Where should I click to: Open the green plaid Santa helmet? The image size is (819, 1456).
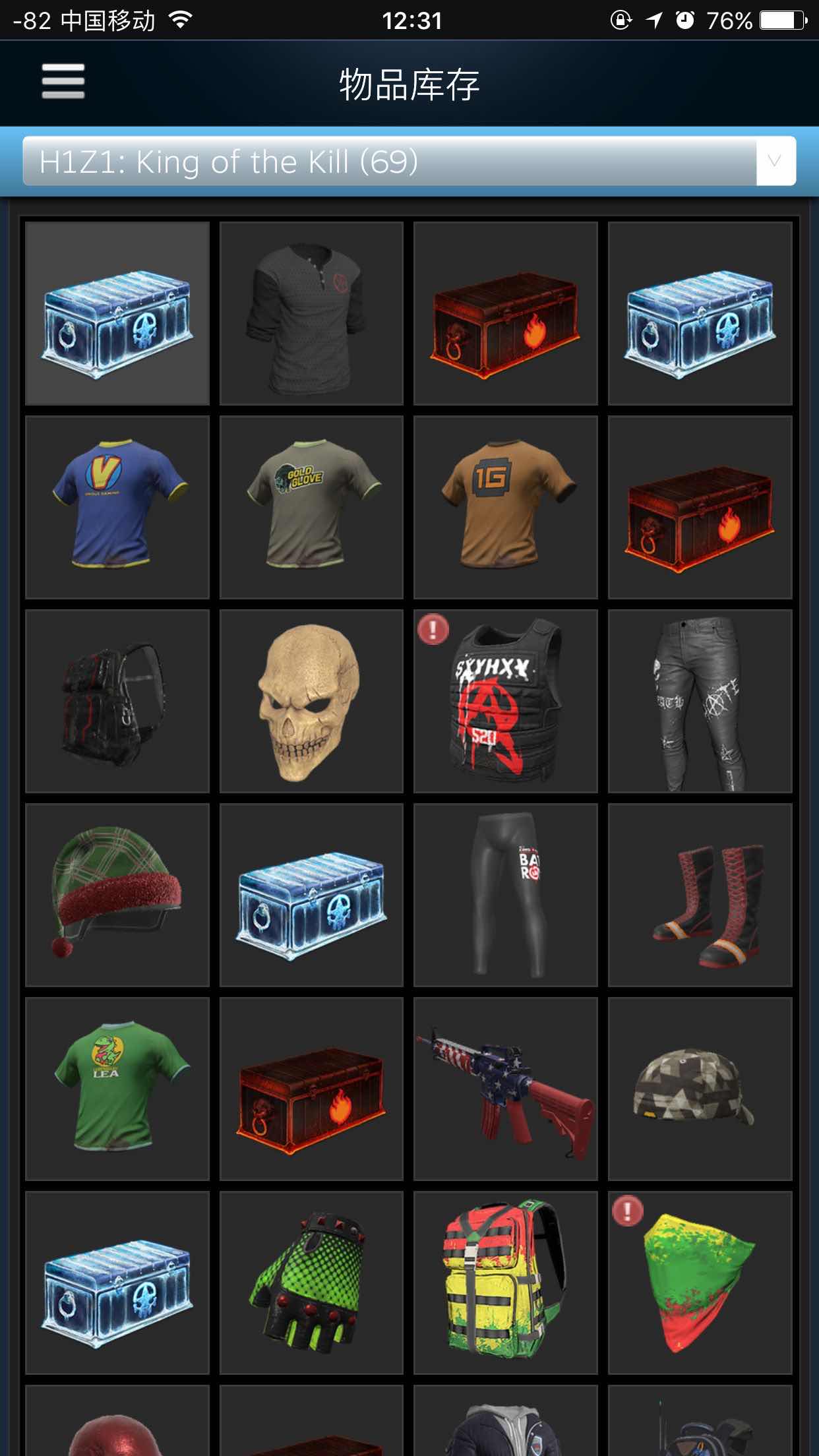117,895
